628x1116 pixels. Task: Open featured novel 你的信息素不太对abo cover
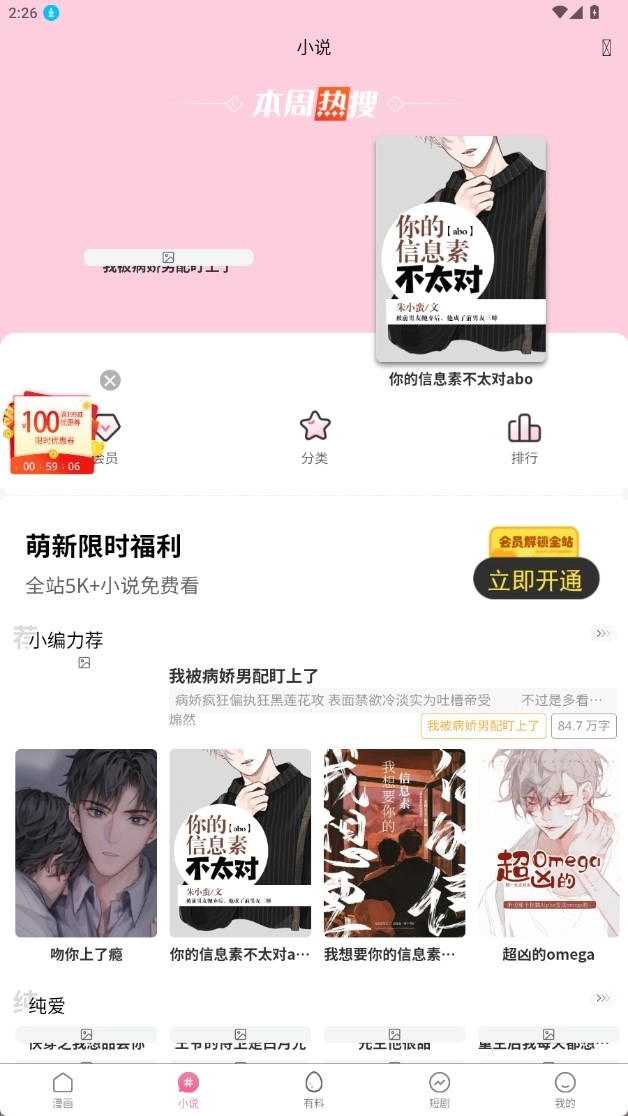pyautogui.click(x=461, y=249)
